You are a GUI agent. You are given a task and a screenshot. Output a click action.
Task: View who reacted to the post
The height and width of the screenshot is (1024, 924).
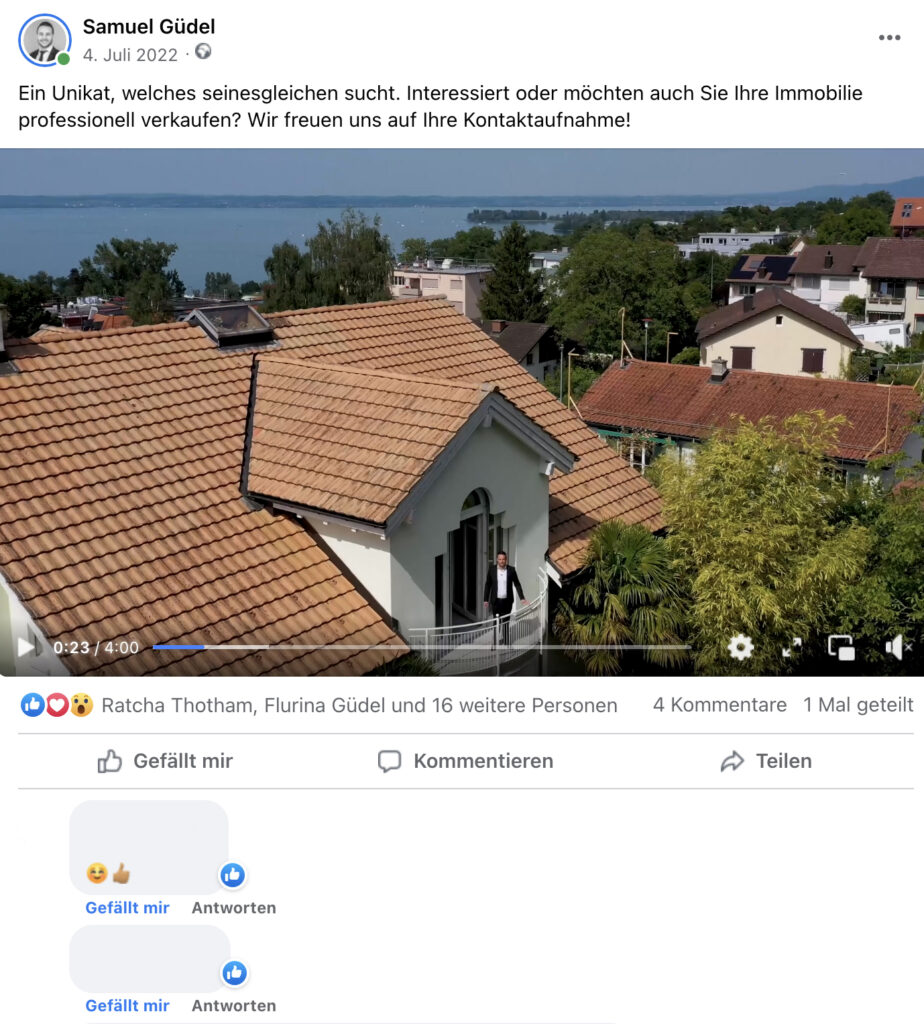tap(358, 705)
